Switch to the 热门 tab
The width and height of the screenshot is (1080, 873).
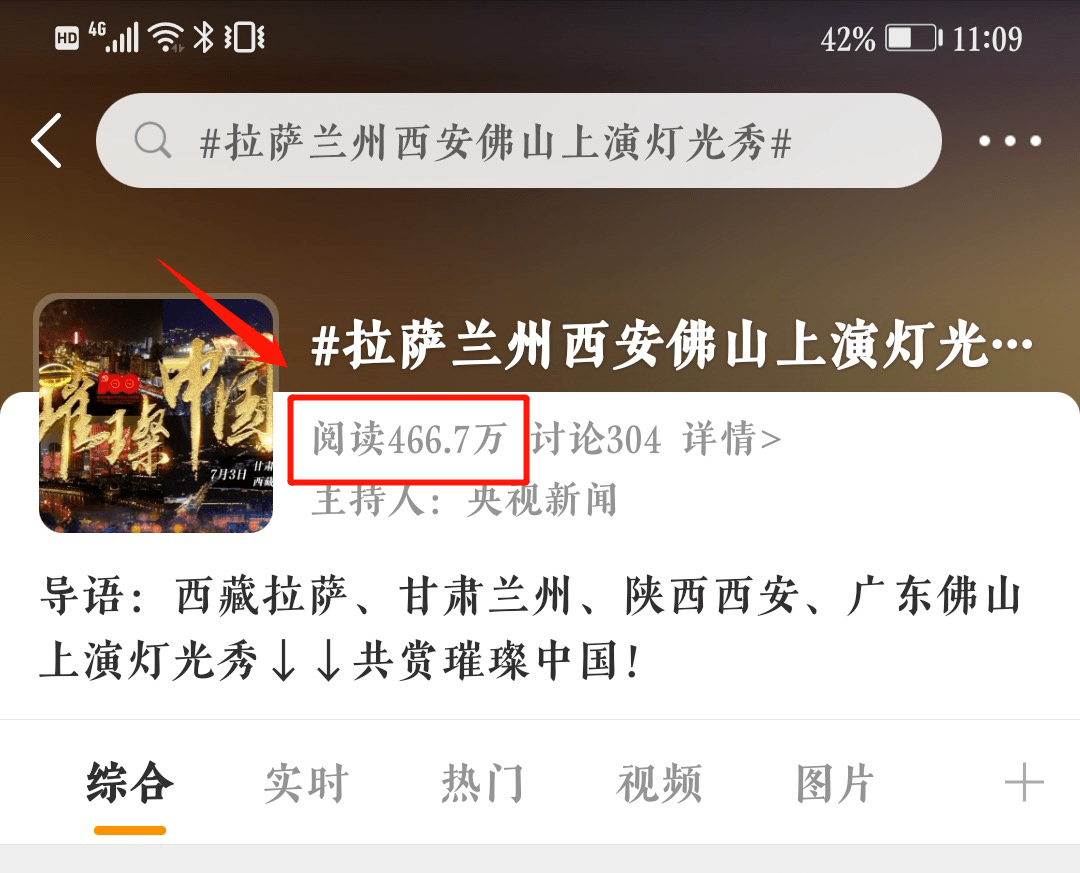point(482,783)
